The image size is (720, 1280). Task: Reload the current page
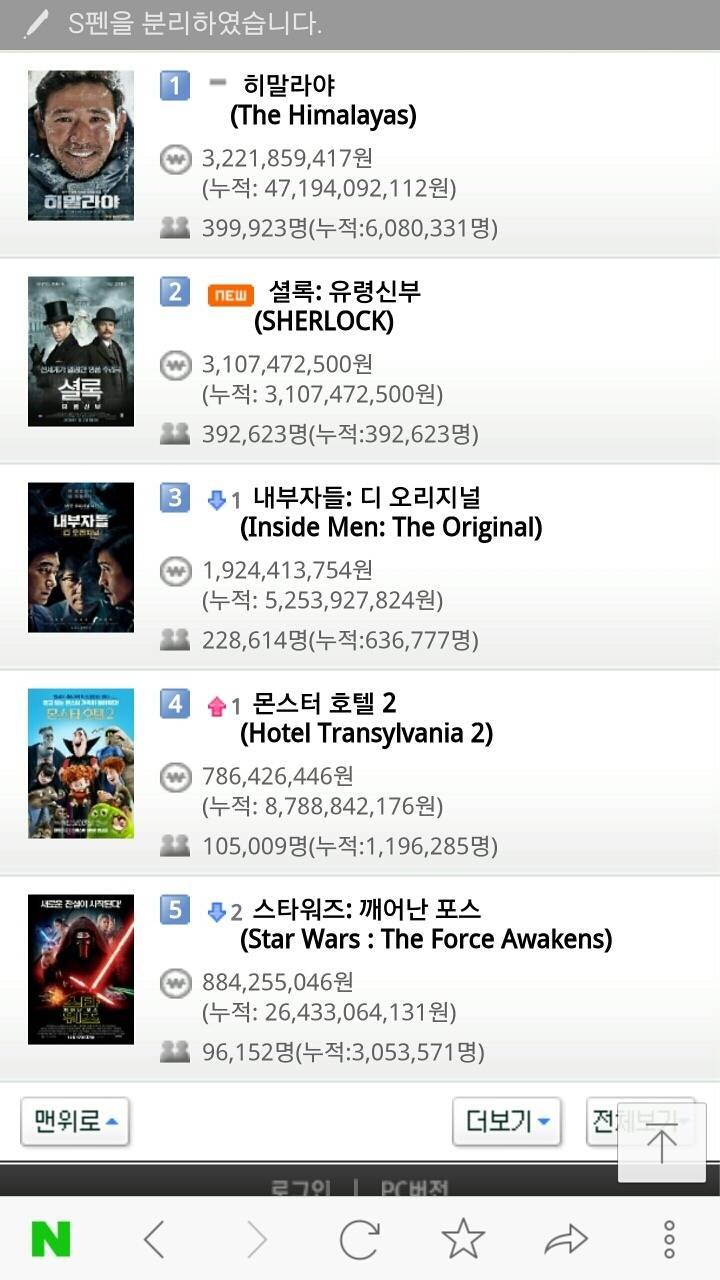[359, 1240]
